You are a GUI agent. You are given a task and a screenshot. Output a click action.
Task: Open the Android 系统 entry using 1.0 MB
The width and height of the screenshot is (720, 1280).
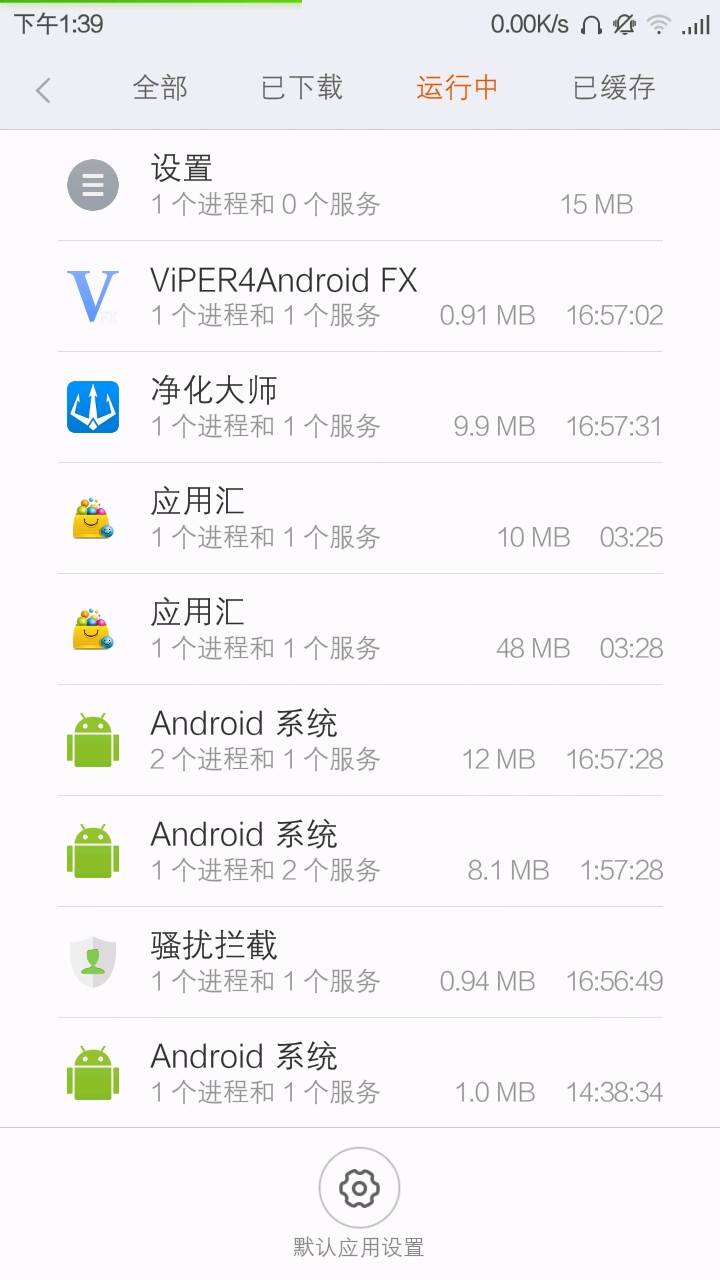click(x=360, y=1073)
